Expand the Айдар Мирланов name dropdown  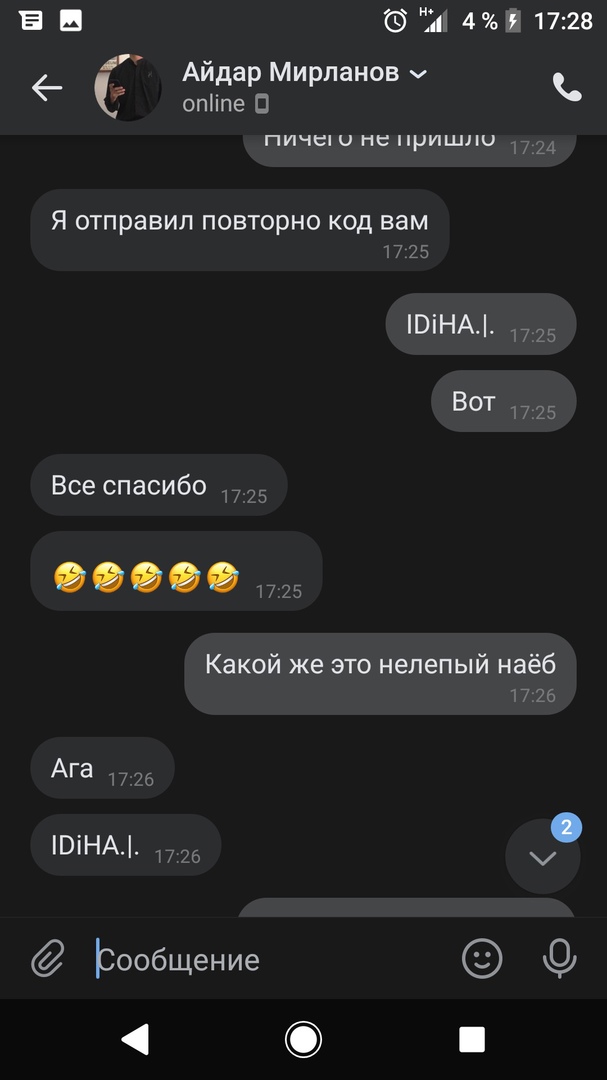419,74
